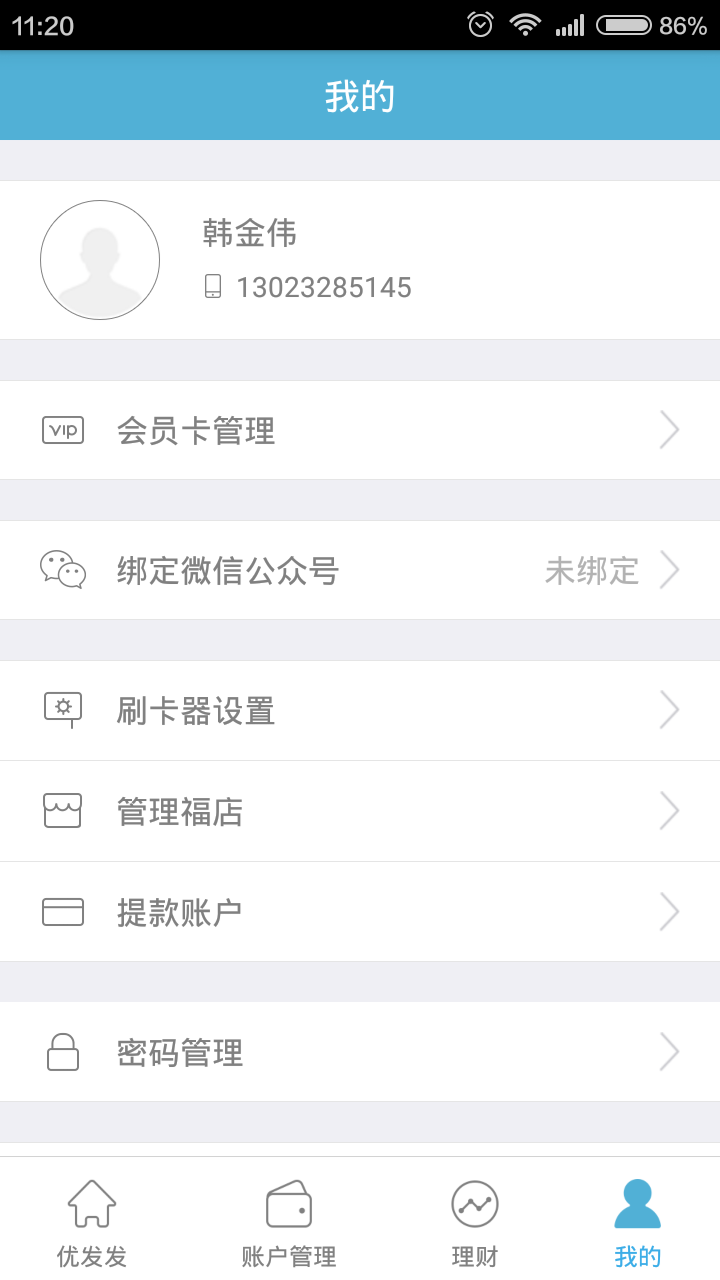720x1280 pixels.
Task: Open the 刷卡器设置 chevron arrow
Action: pyautogui.click(x=669, y=710)
